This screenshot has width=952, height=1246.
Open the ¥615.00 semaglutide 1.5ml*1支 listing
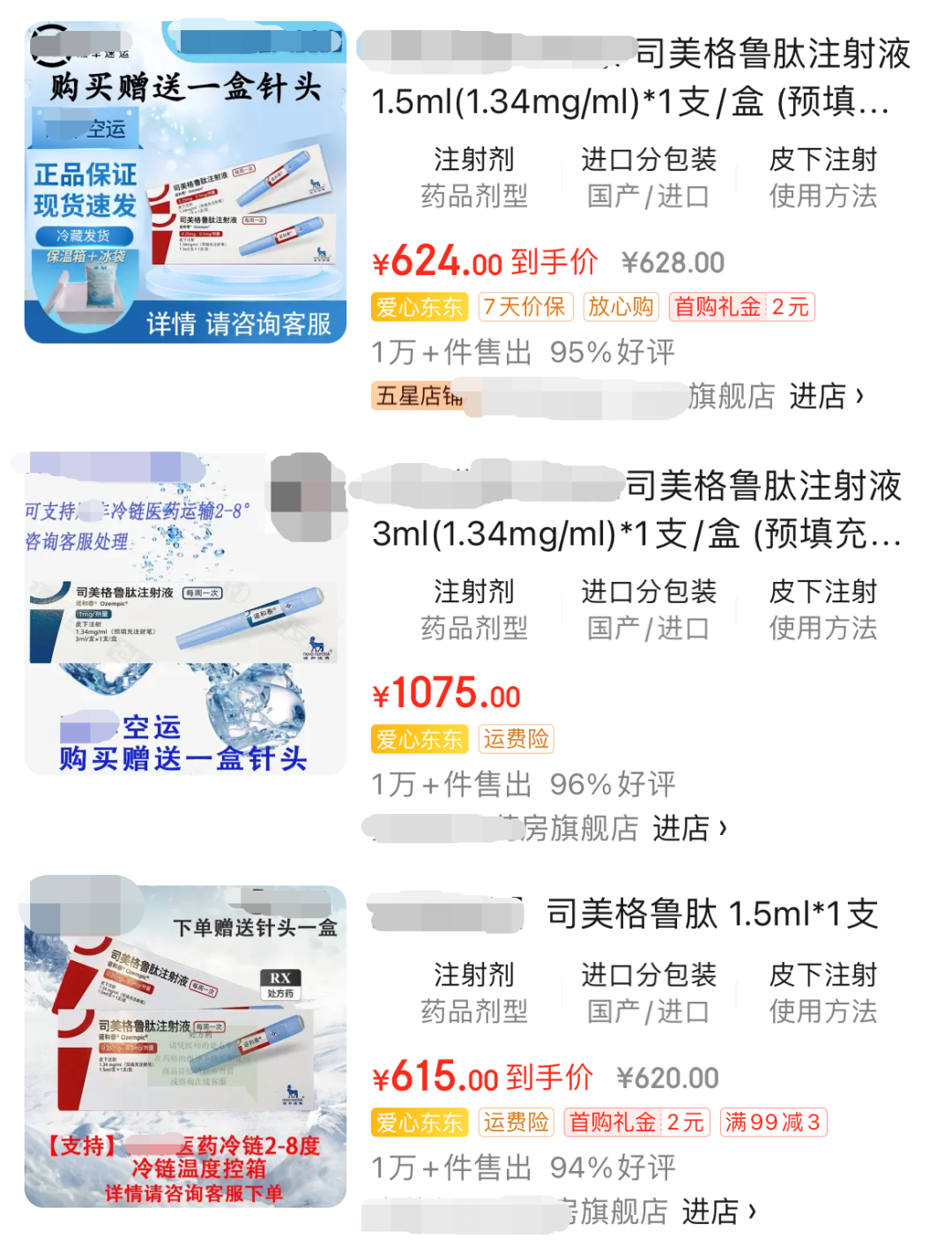pyautogui.click(x=710, y=914)
